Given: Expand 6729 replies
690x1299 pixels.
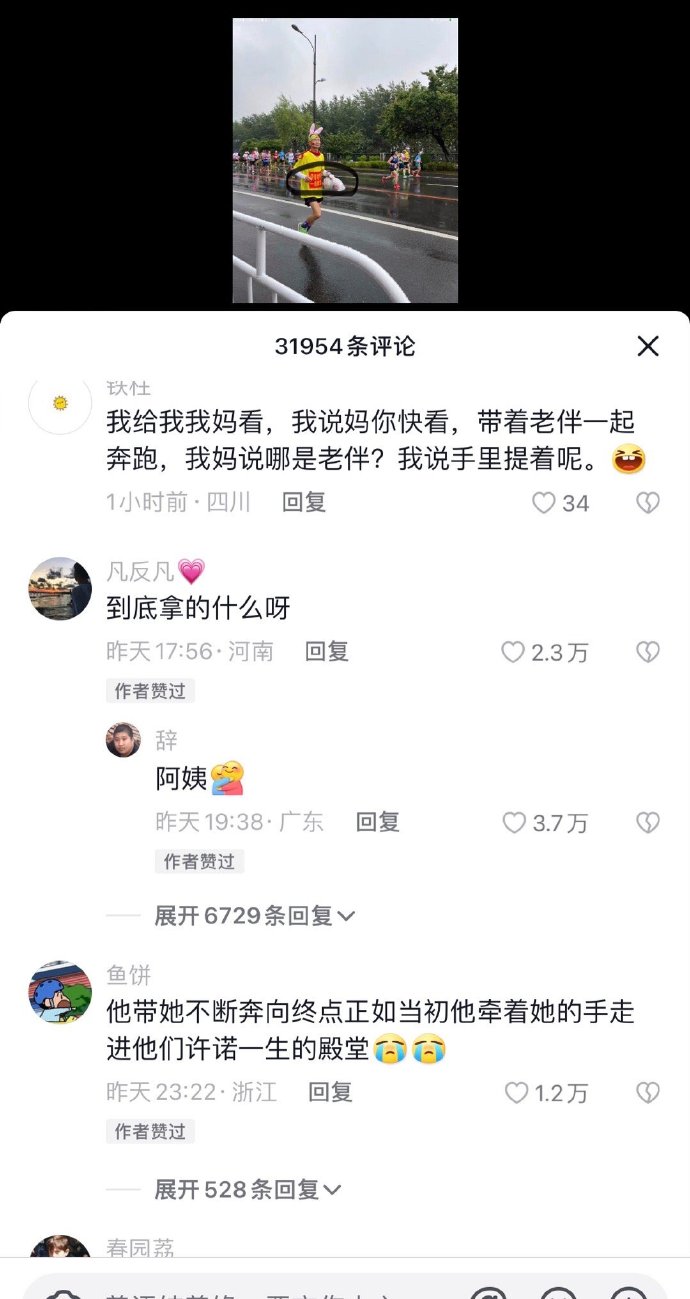Looking at the screenshot, I should pos(255,915).
